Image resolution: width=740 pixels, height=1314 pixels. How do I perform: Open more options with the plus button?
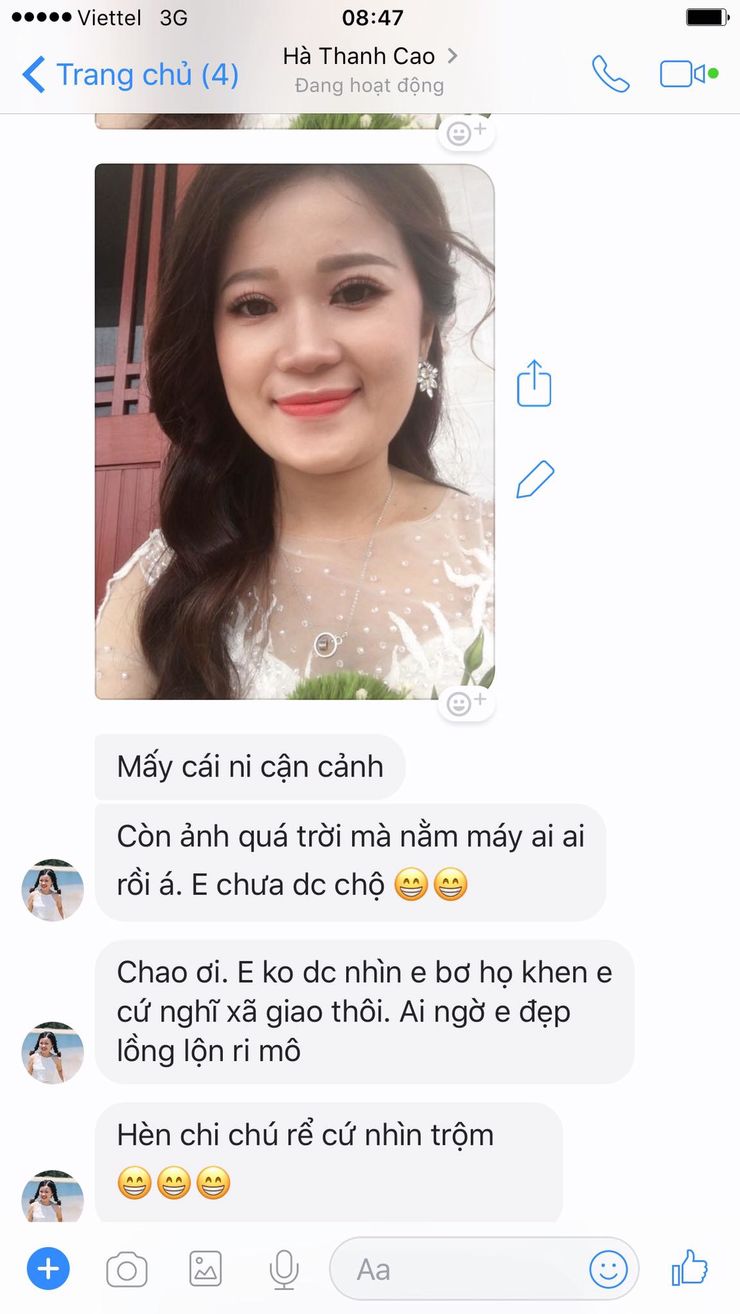(x=48, y=1270)
